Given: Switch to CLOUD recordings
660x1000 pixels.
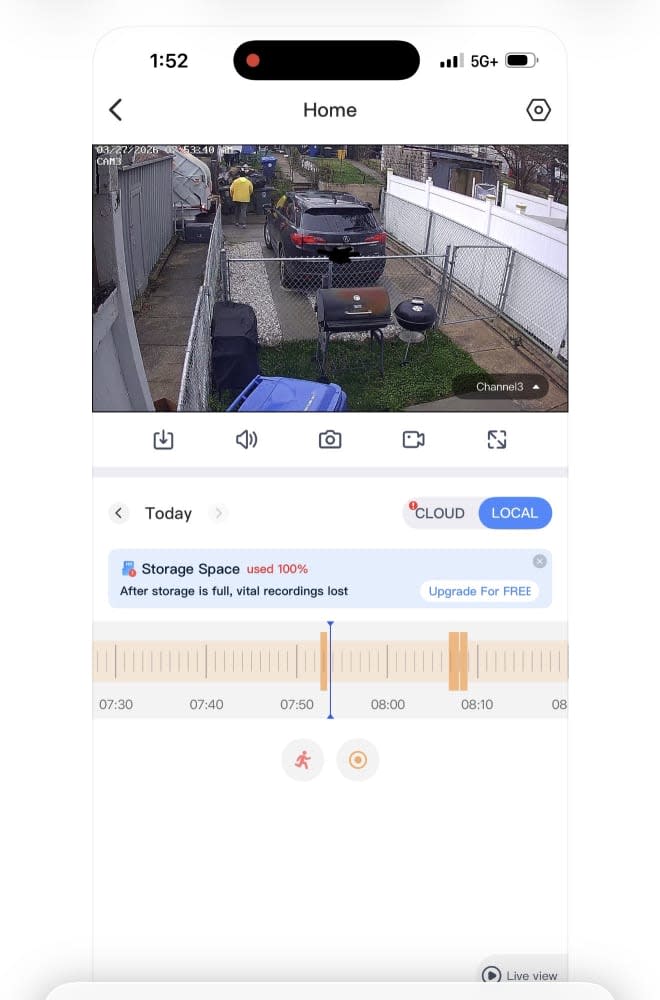Looking at the screenshot, I should click(x=440, y=513).
